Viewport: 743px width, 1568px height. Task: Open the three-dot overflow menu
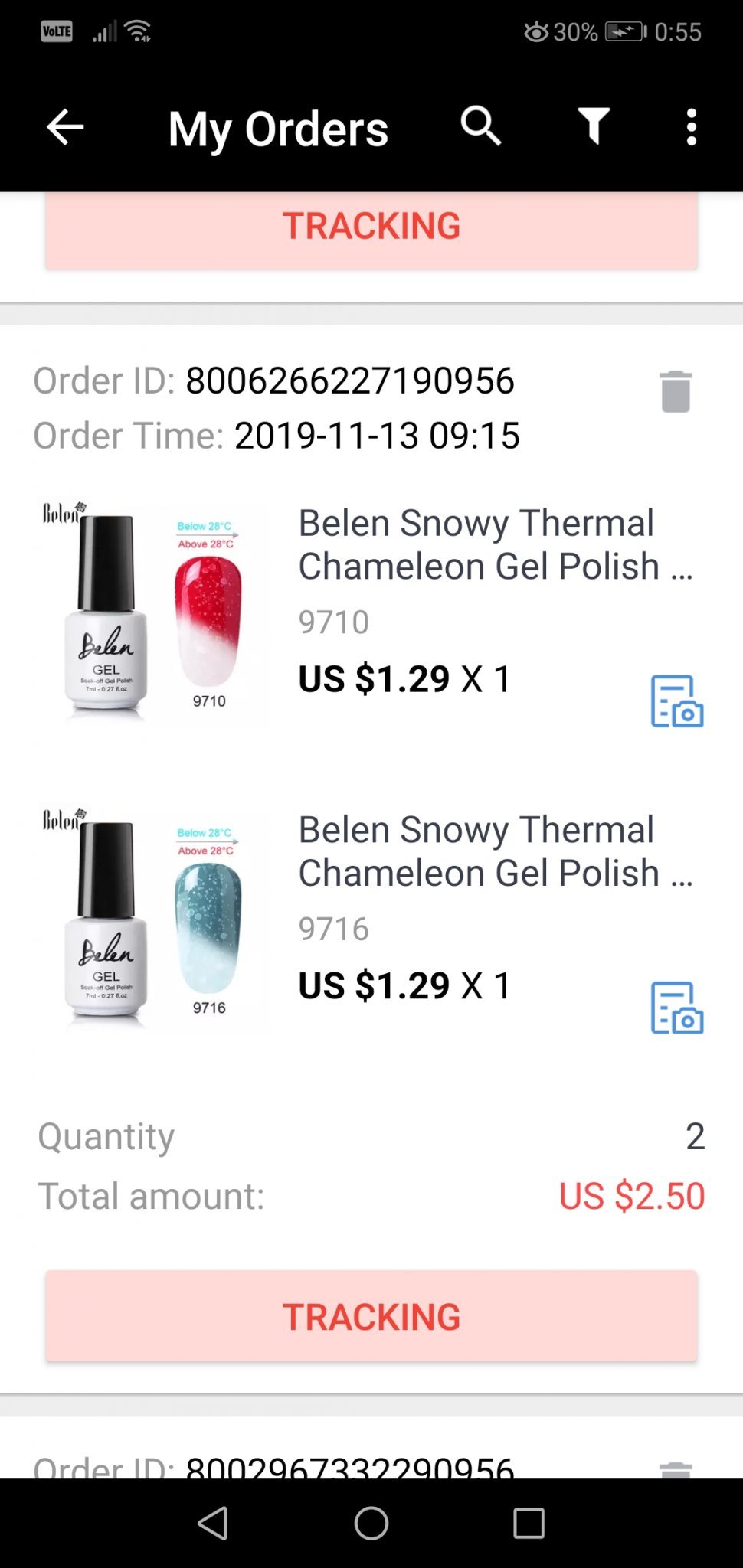pos(691,127)
